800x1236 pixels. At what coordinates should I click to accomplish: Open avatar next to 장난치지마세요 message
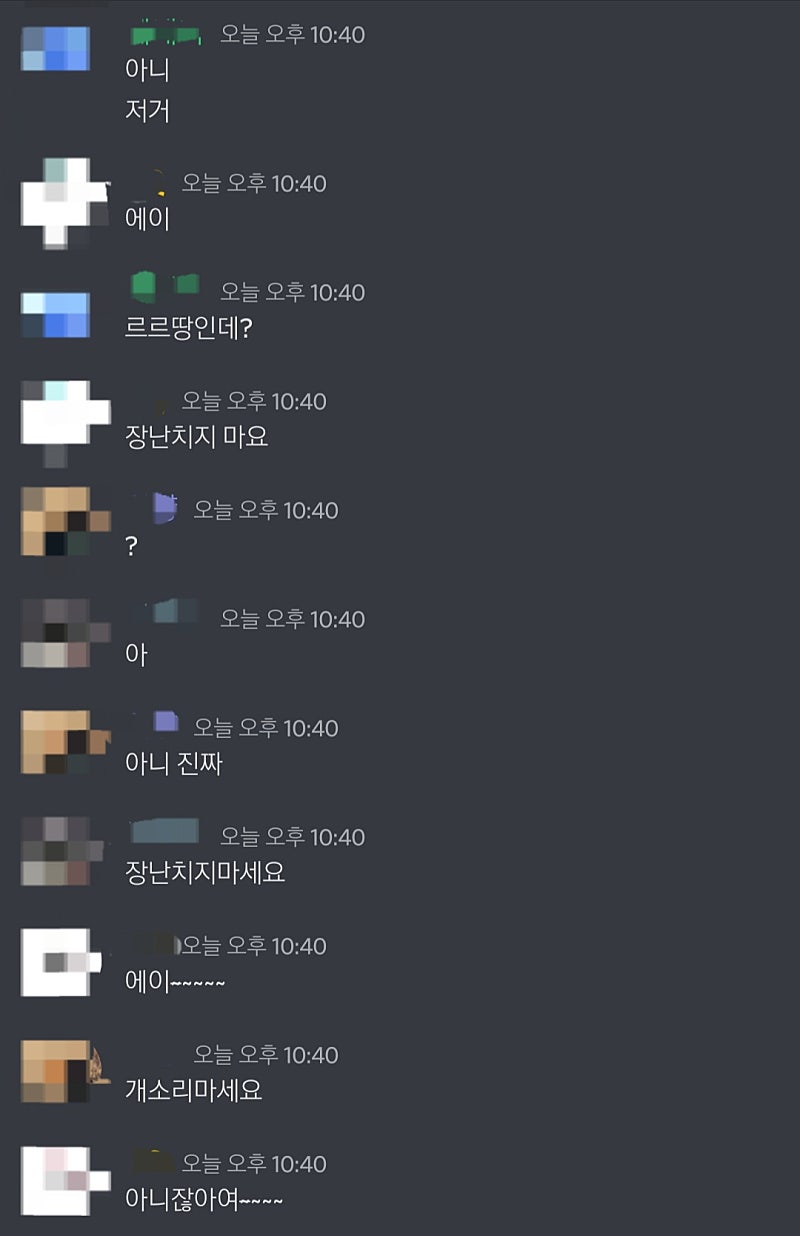pyautogui.click(x=58, y=852)
